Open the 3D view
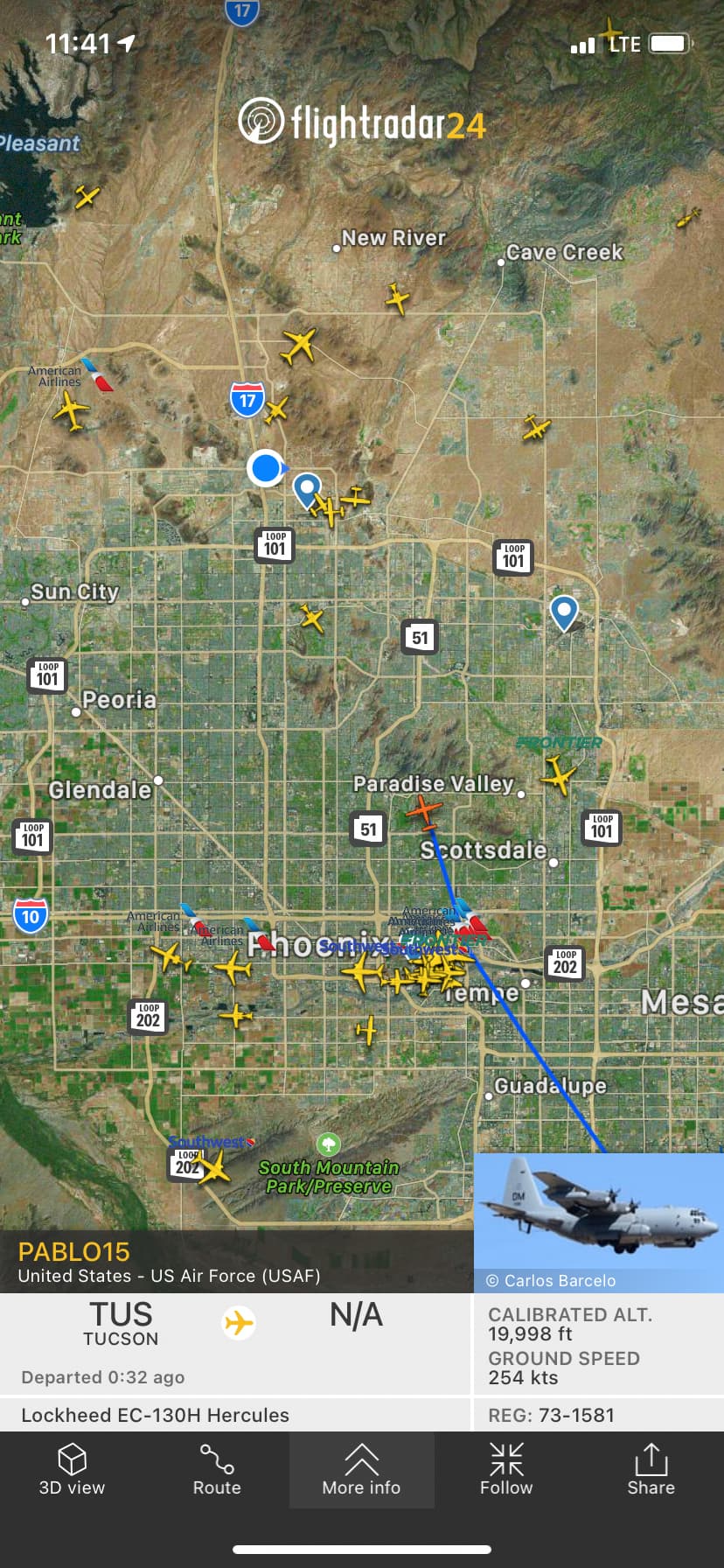The width and height of the screenshot is (724, 1568). point(72,1470)
